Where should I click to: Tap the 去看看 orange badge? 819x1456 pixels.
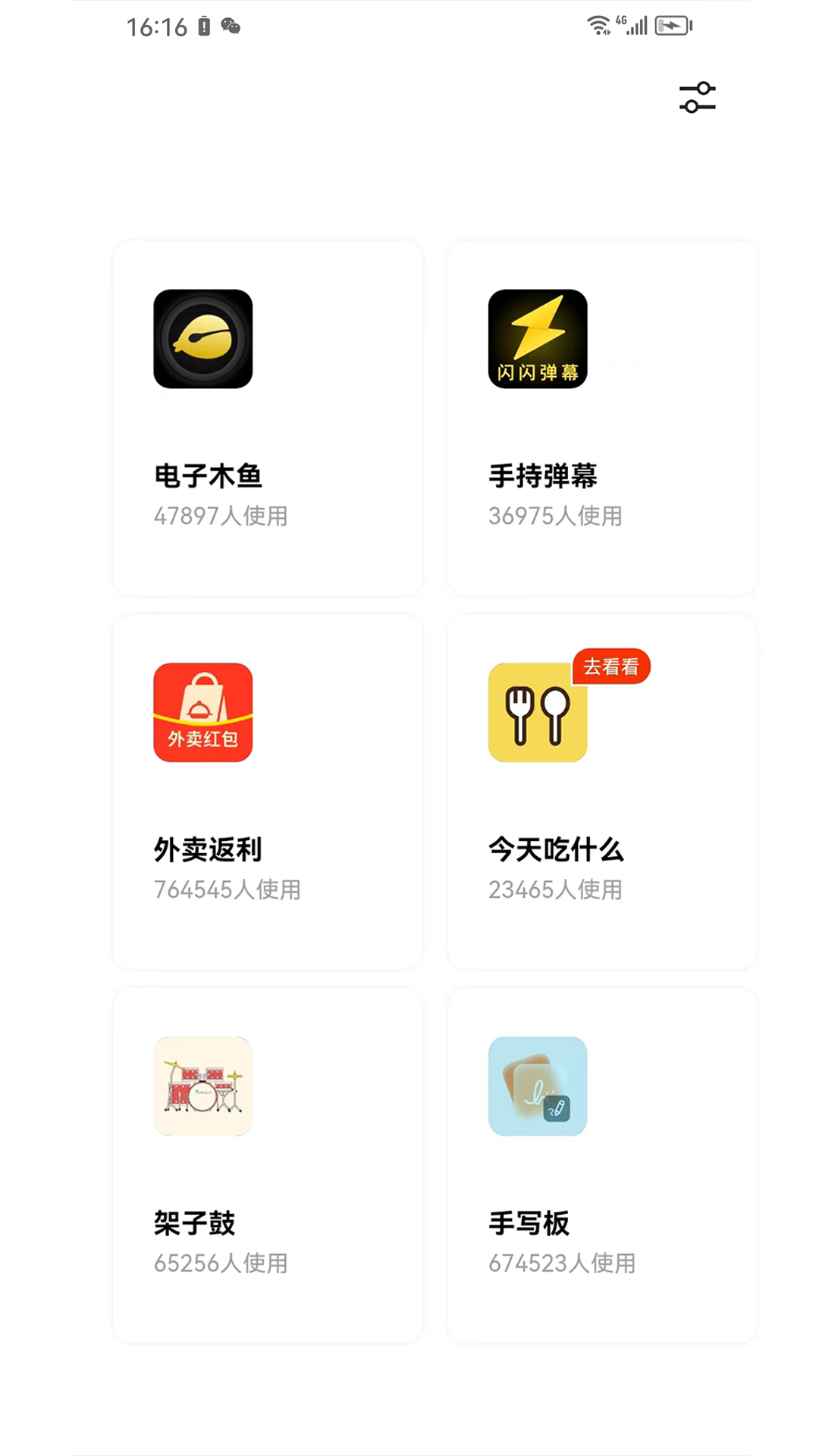612,666
